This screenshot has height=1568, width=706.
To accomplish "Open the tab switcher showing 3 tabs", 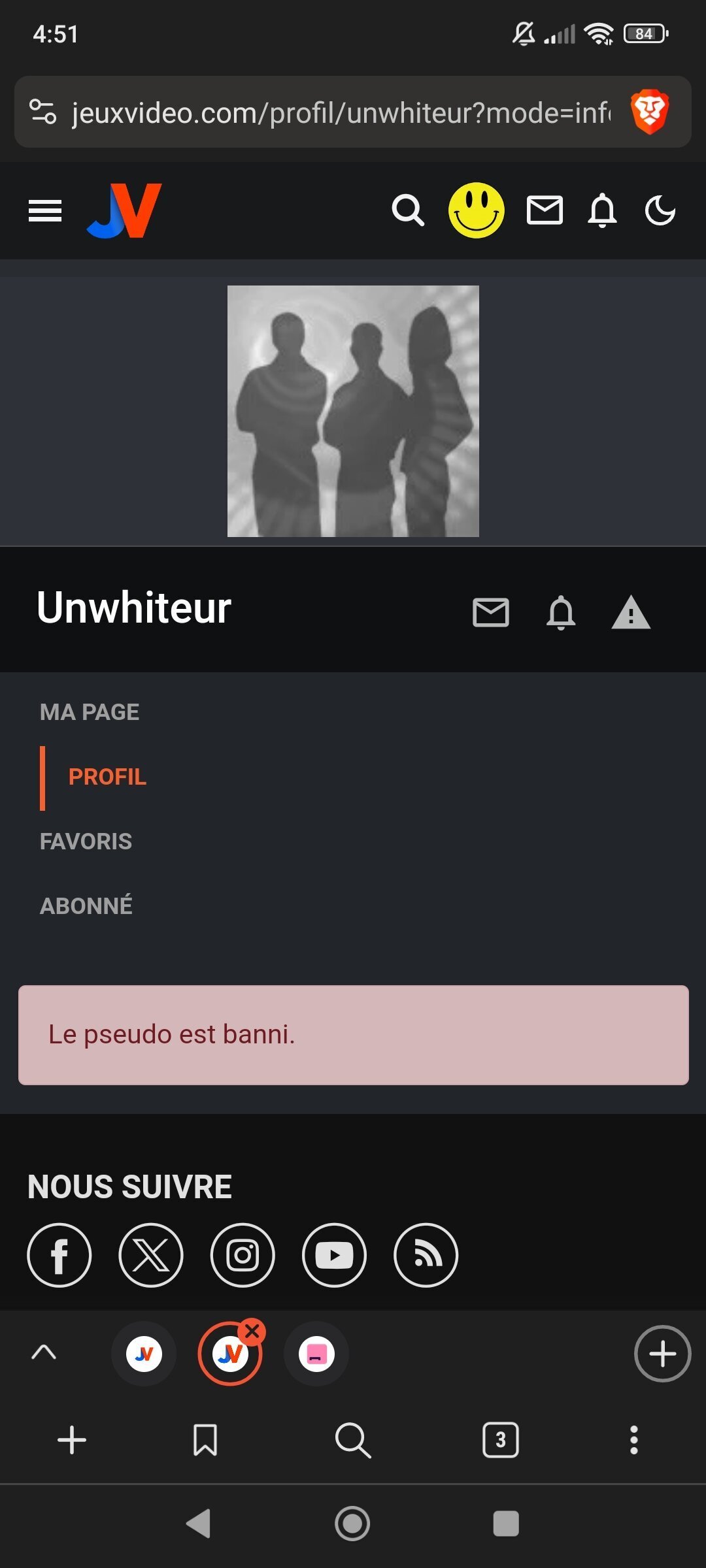I will click(501, 1440).
